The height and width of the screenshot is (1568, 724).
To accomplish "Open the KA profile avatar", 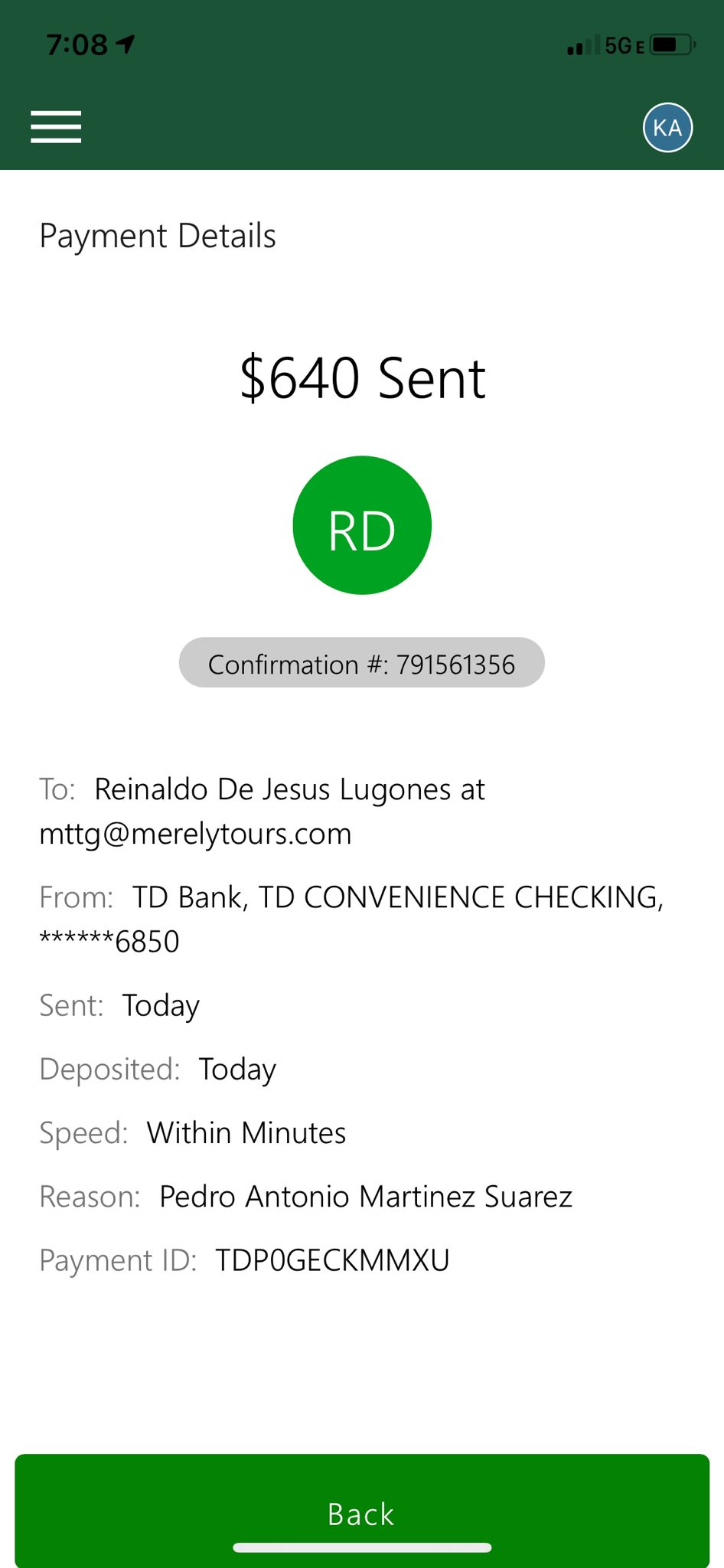I will (667, 127).
